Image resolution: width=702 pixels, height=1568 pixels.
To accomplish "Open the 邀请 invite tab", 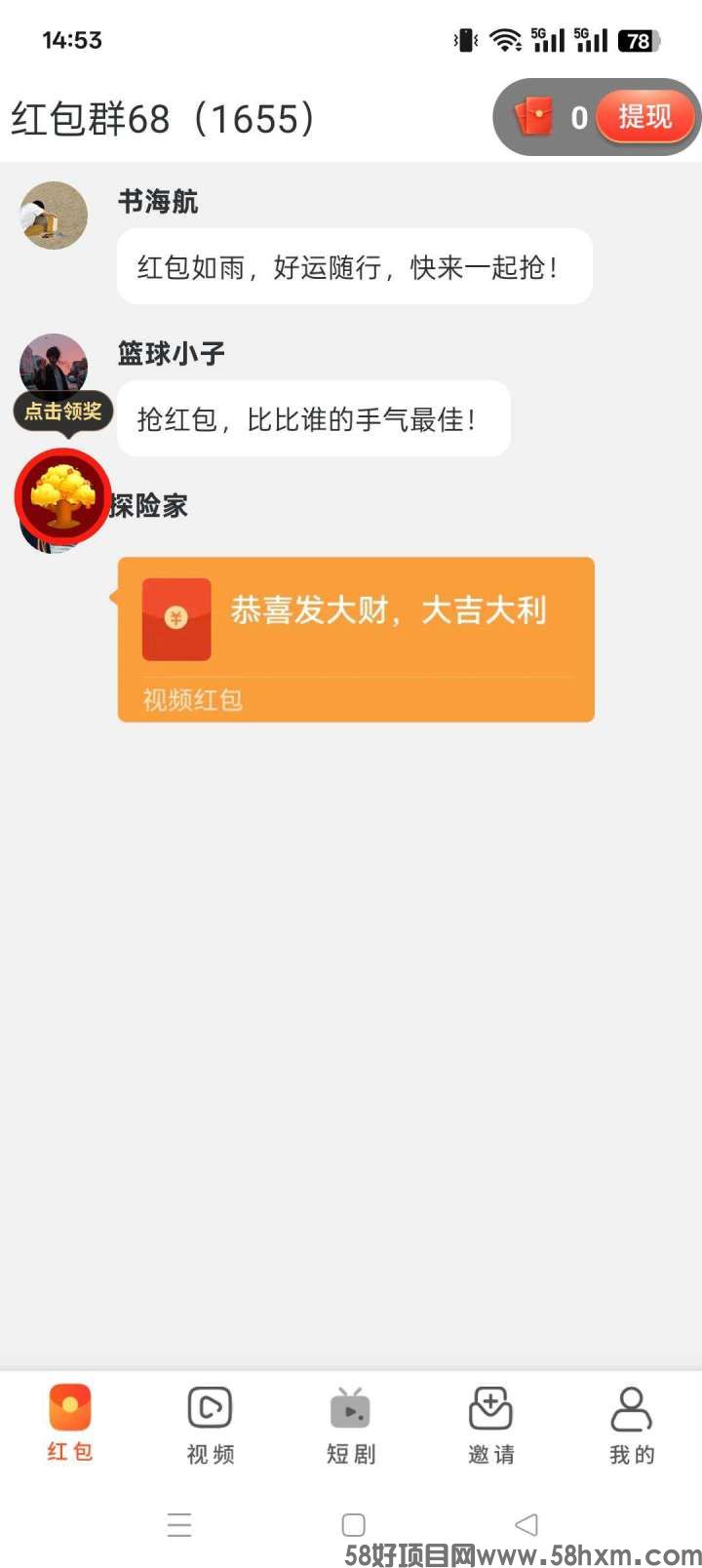I will pos(490,1425).
